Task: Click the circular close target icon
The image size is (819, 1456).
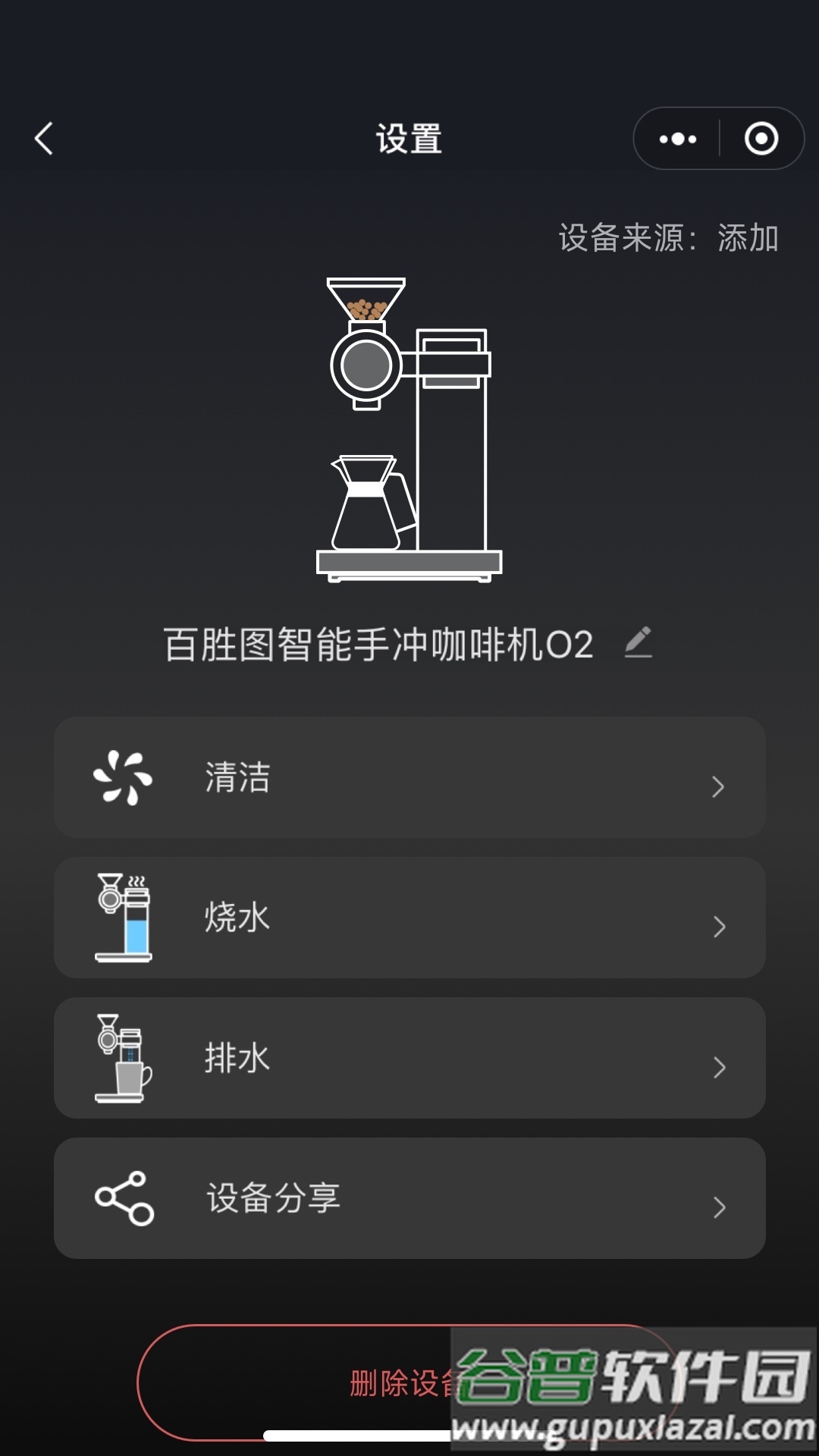Action: pyautogui.click(x=761, y=138)
